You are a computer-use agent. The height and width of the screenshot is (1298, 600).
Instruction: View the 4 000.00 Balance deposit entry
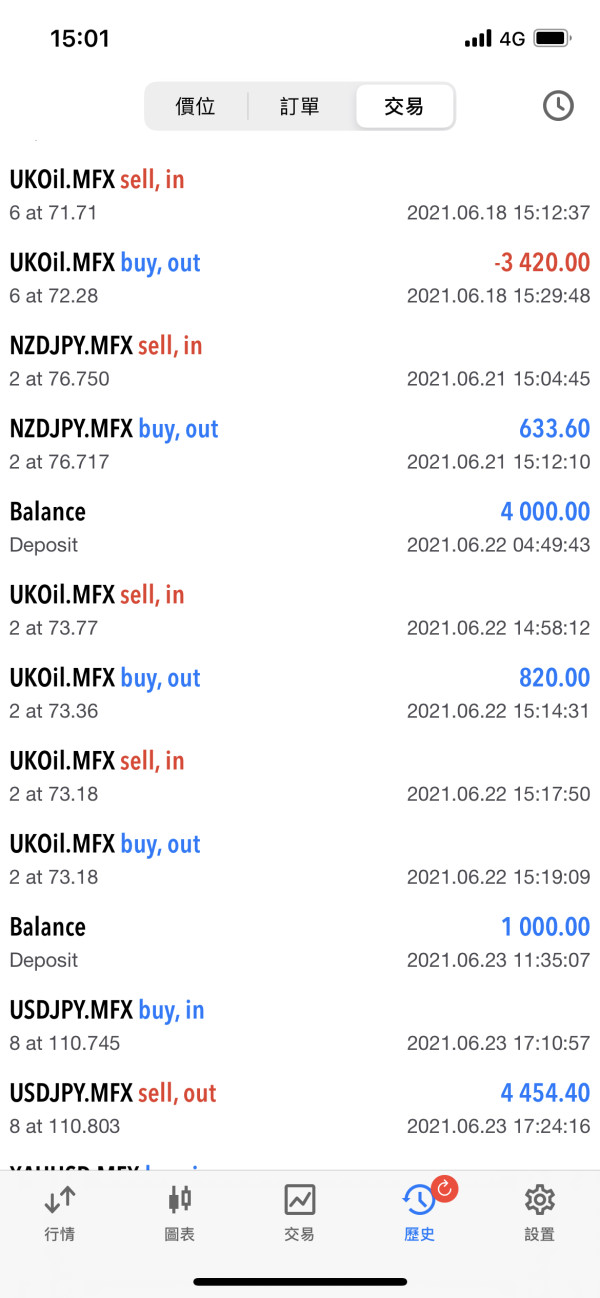click(x=300, y=528)
